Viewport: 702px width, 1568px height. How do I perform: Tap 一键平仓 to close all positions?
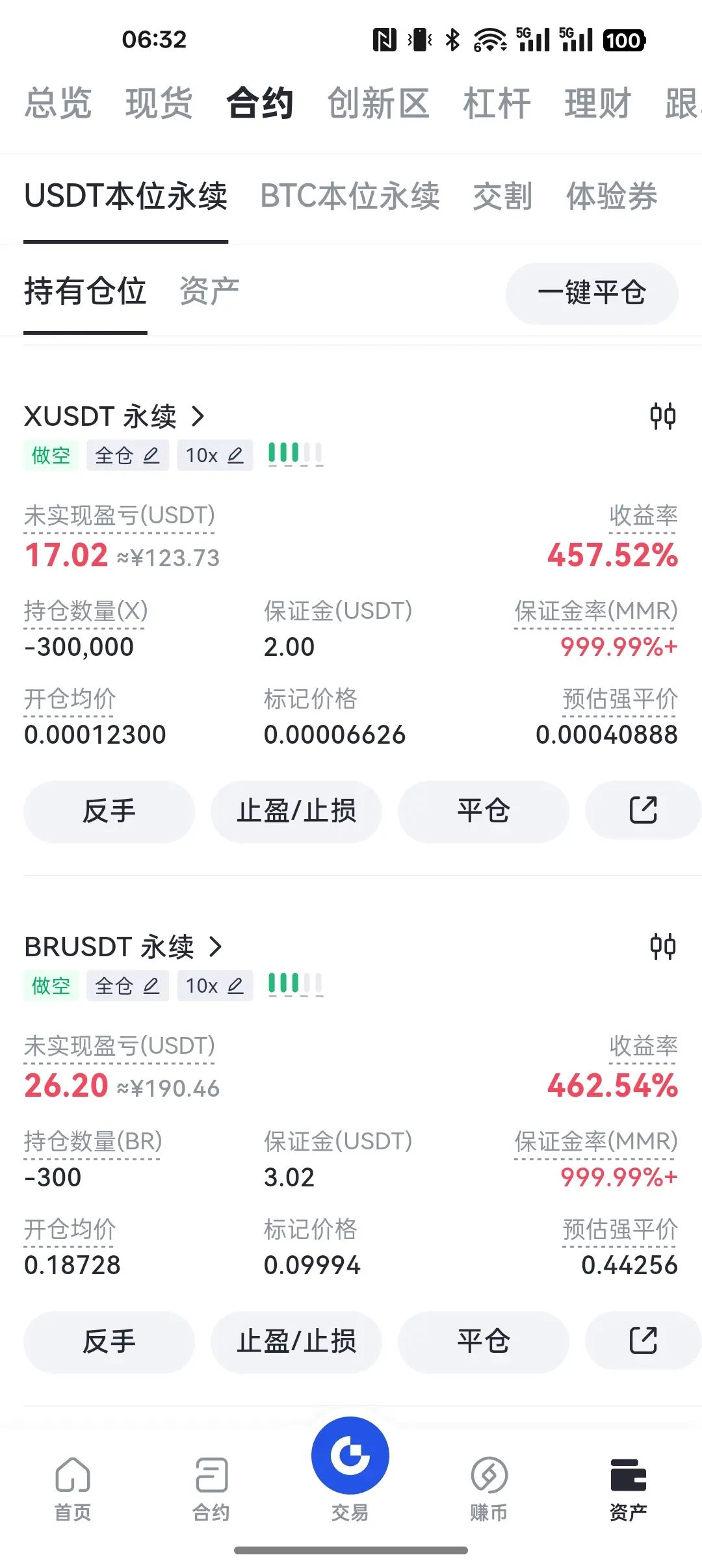[592, 293]
